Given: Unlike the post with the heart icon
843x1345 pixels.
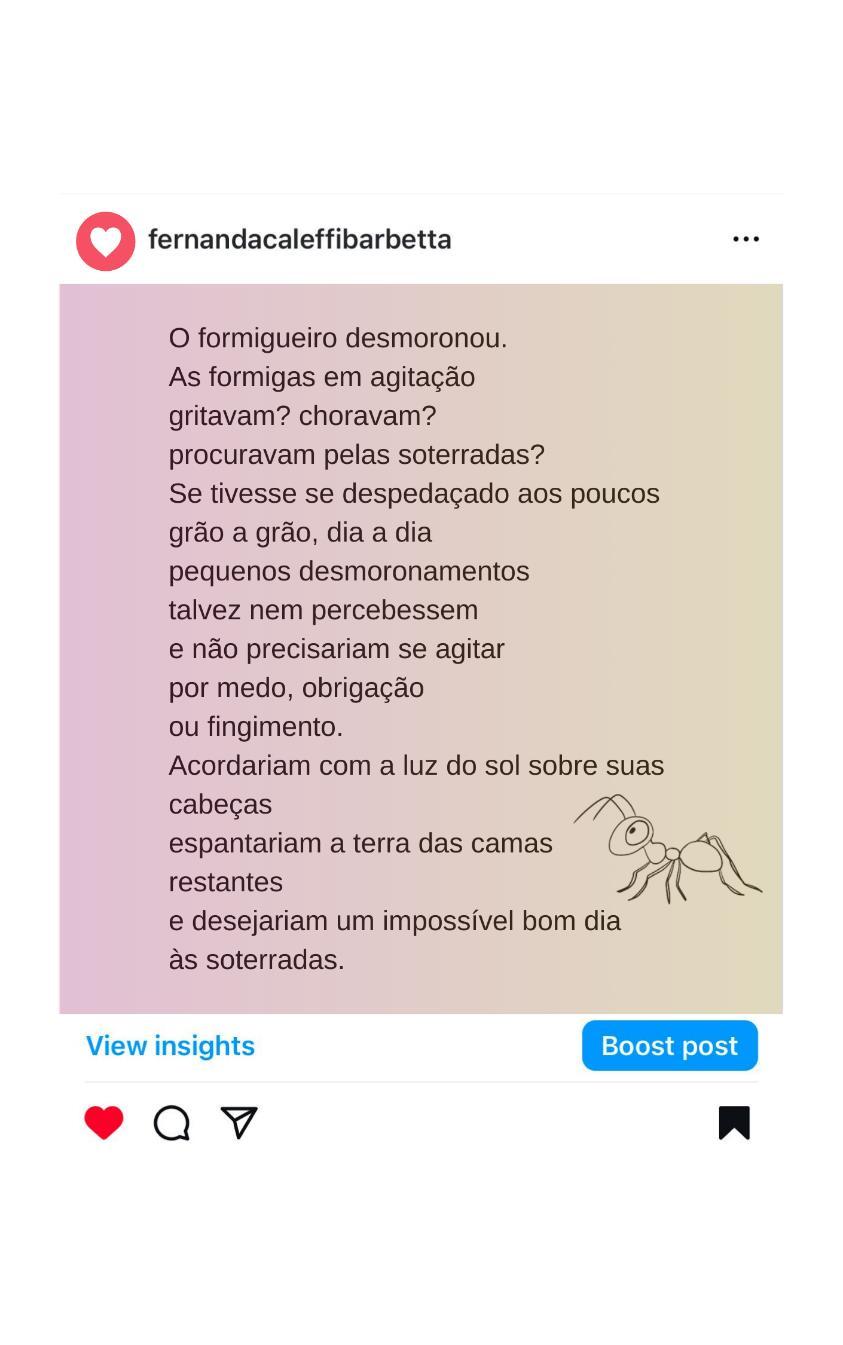Looking at the screenshot, I should click(x=104, y=1122).
